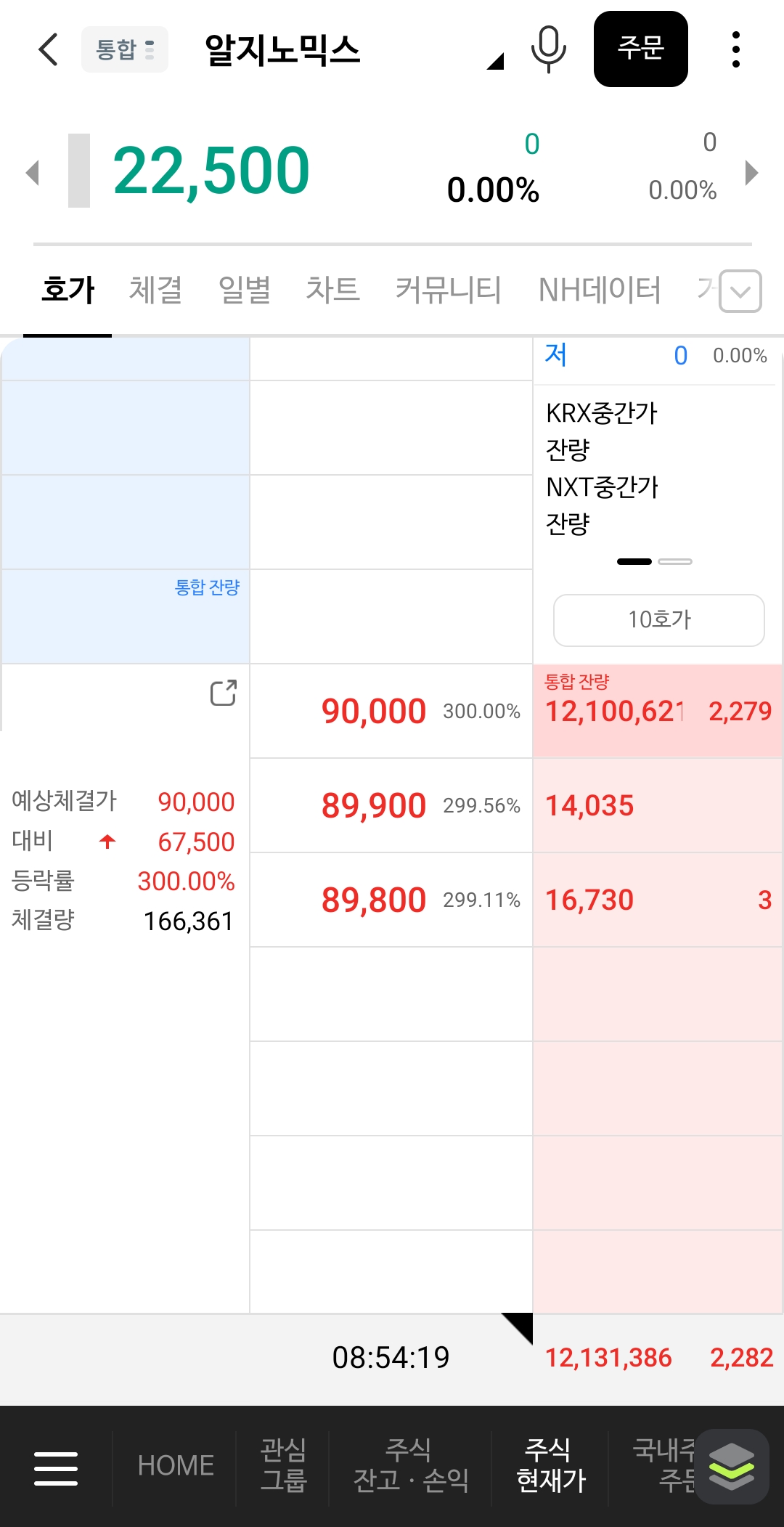This screenshot has width=784, height=1527.
Task: Show next stock with the right arrow
Action: point(752,173)
